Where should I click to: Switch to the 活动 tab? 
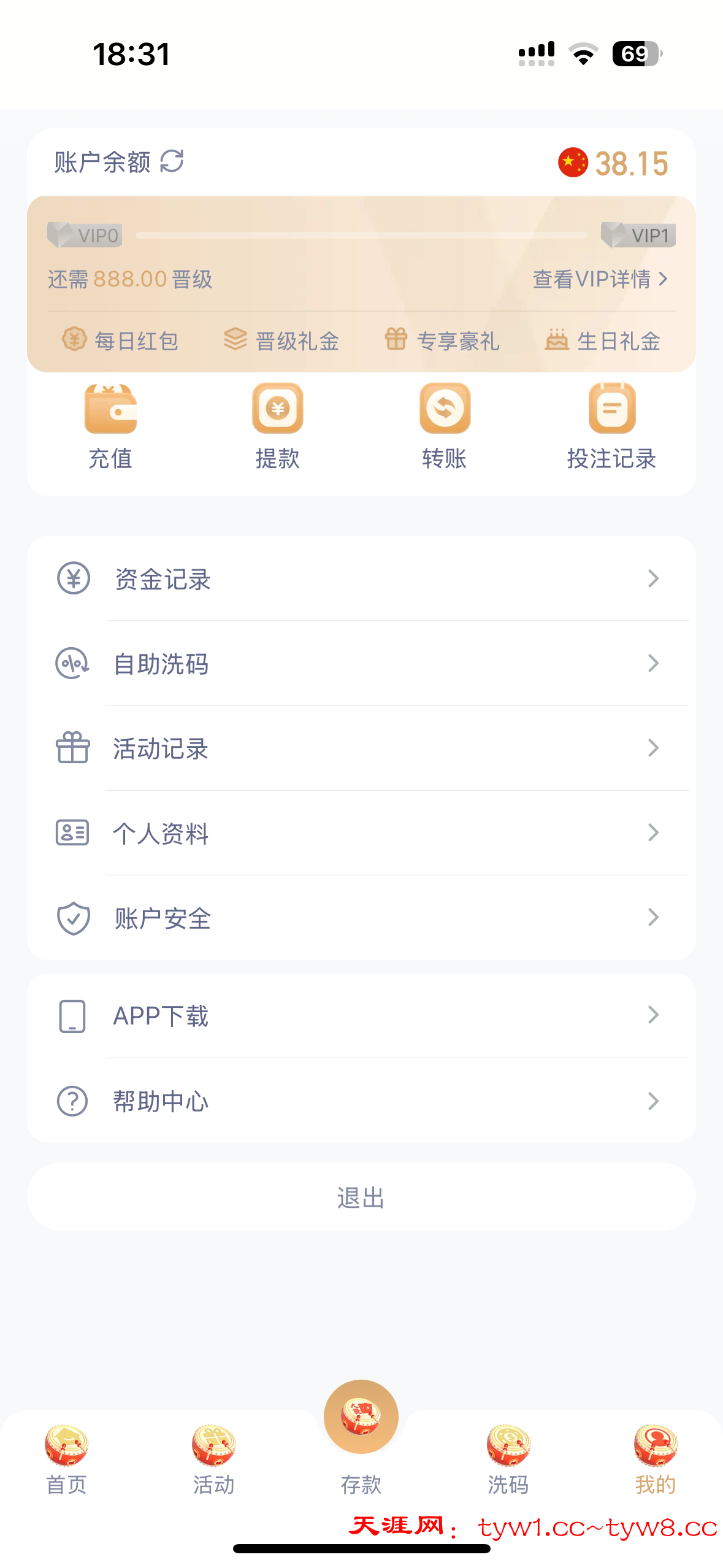[213, 1460]
